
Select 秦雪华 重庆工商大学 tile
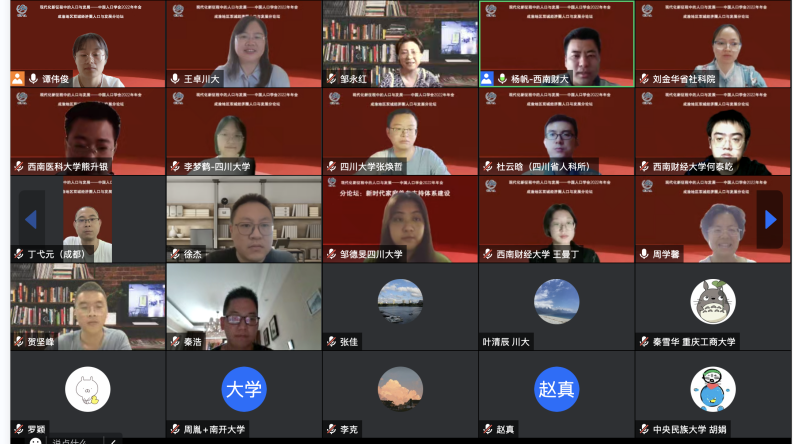click(712, 306)
